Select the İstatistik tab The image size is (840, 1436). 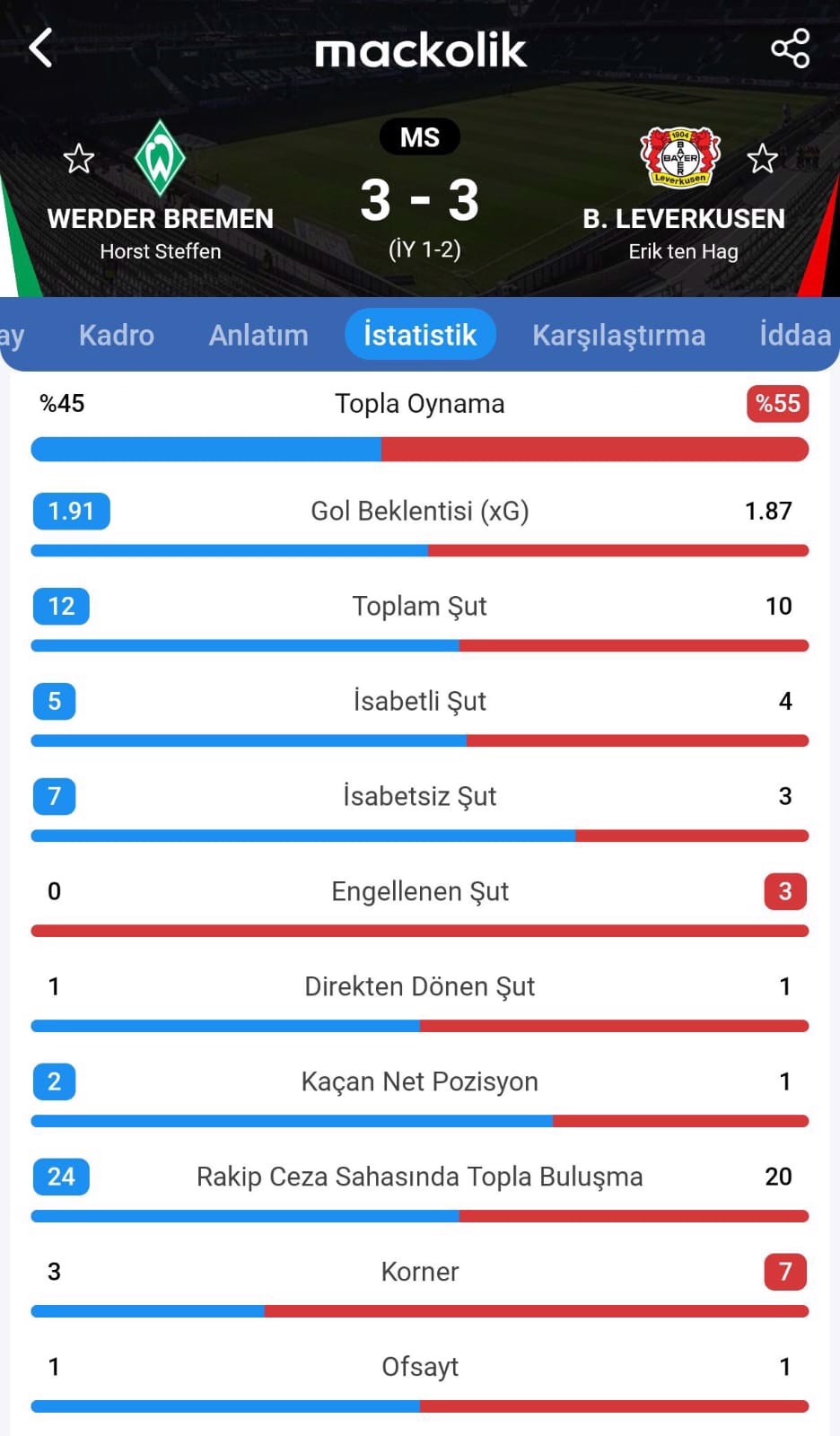tap(420, 334)
